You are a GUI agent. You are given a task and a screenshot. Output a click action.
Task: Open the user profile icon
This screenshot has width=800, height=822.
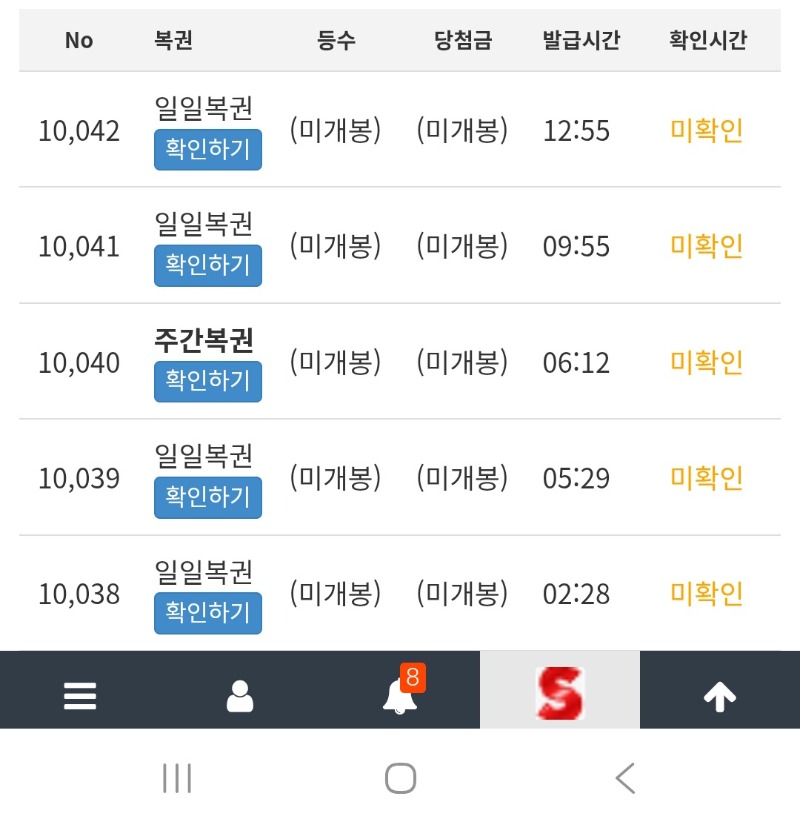coord(240,695)
